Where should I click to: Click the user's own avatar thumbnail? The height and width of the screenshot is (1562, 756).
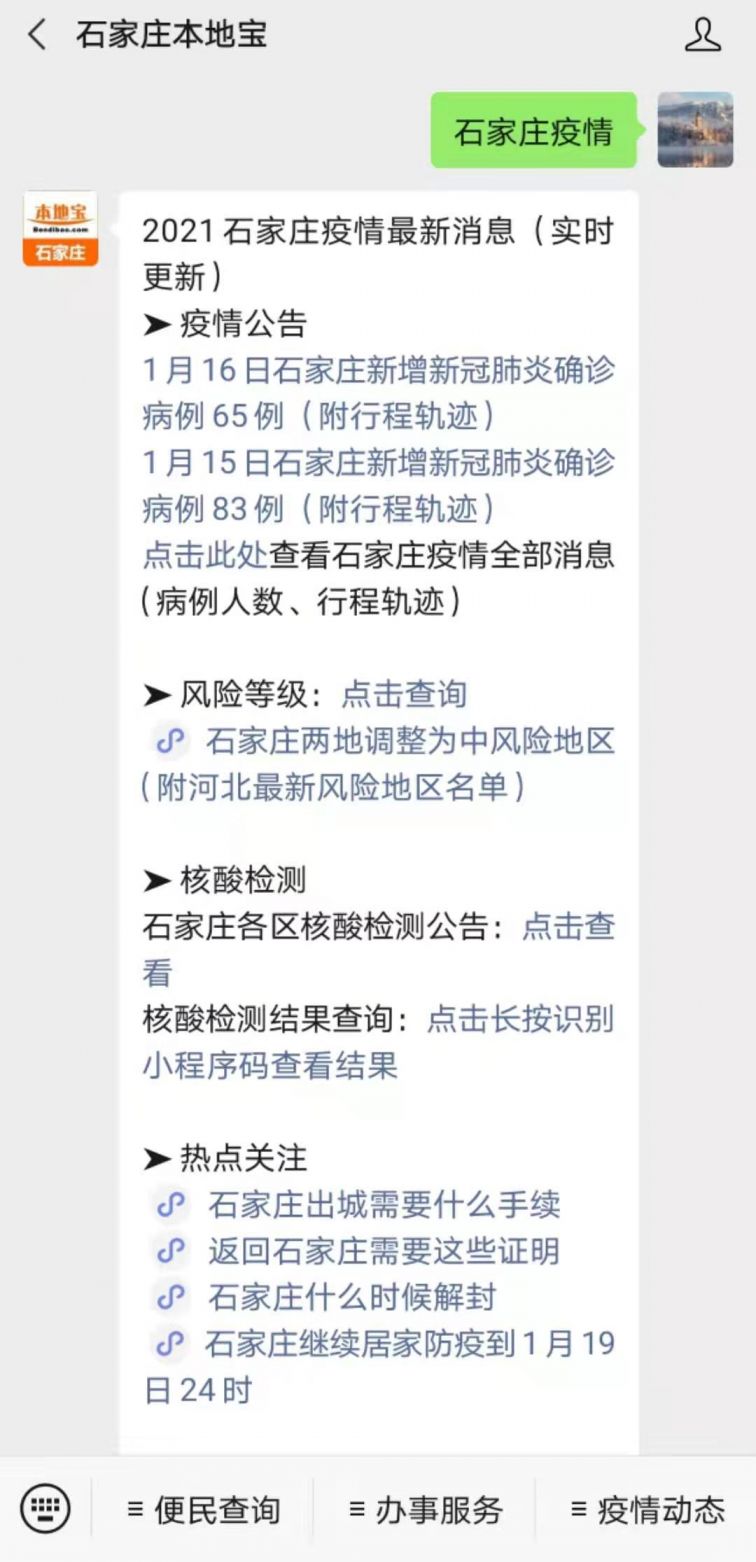click(694, 131)
